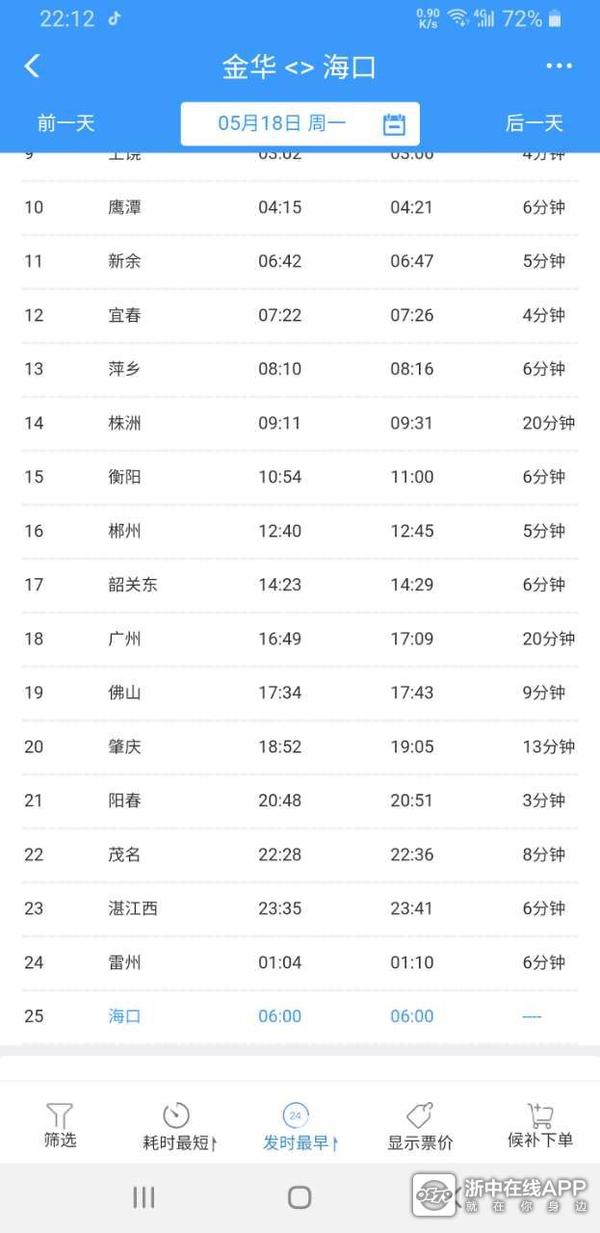Open 候补下单 waitlist ordering

point(540,1126)
